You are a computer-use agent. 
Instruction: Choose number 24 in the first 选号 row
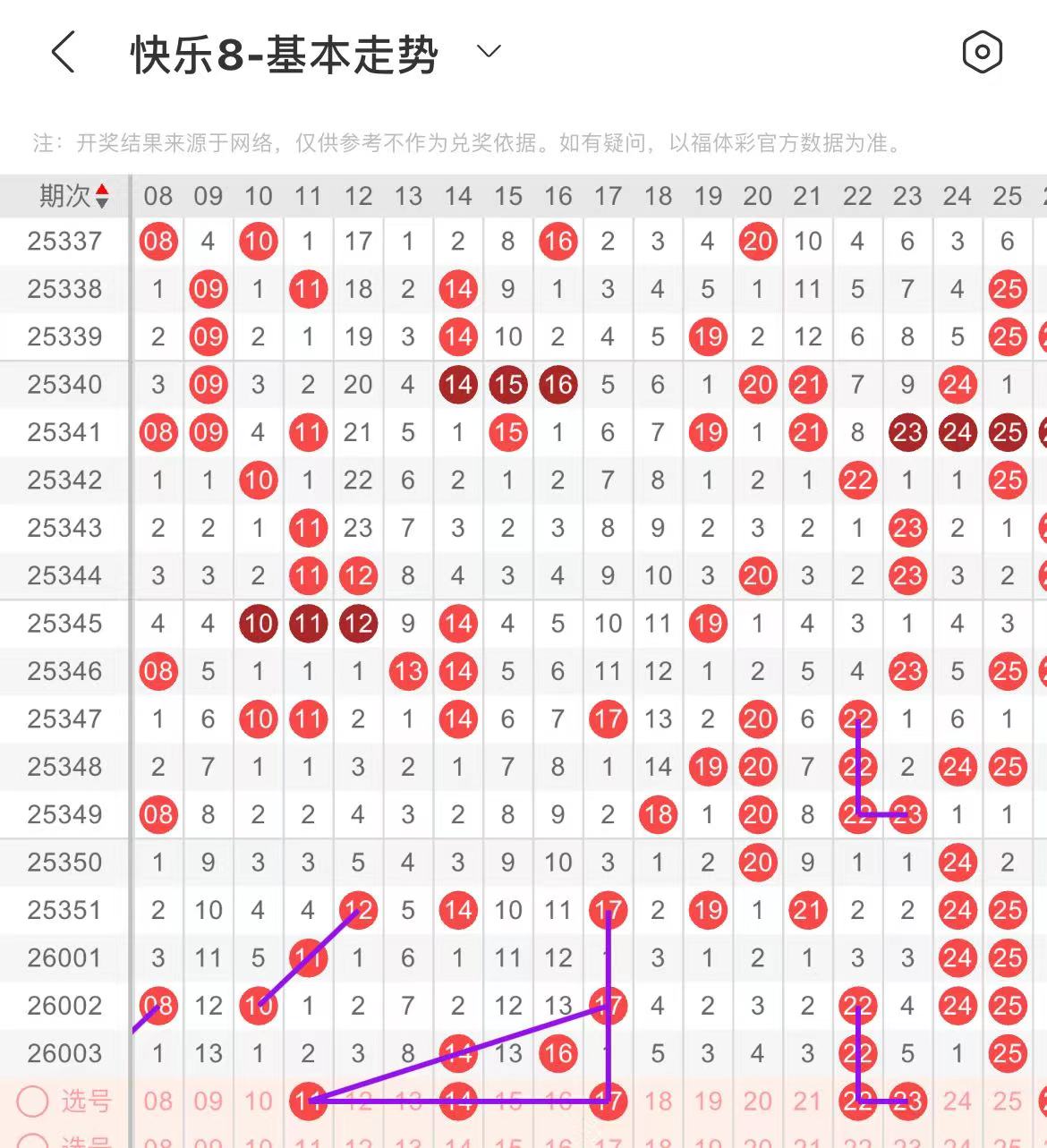(x=958, y=1101)
